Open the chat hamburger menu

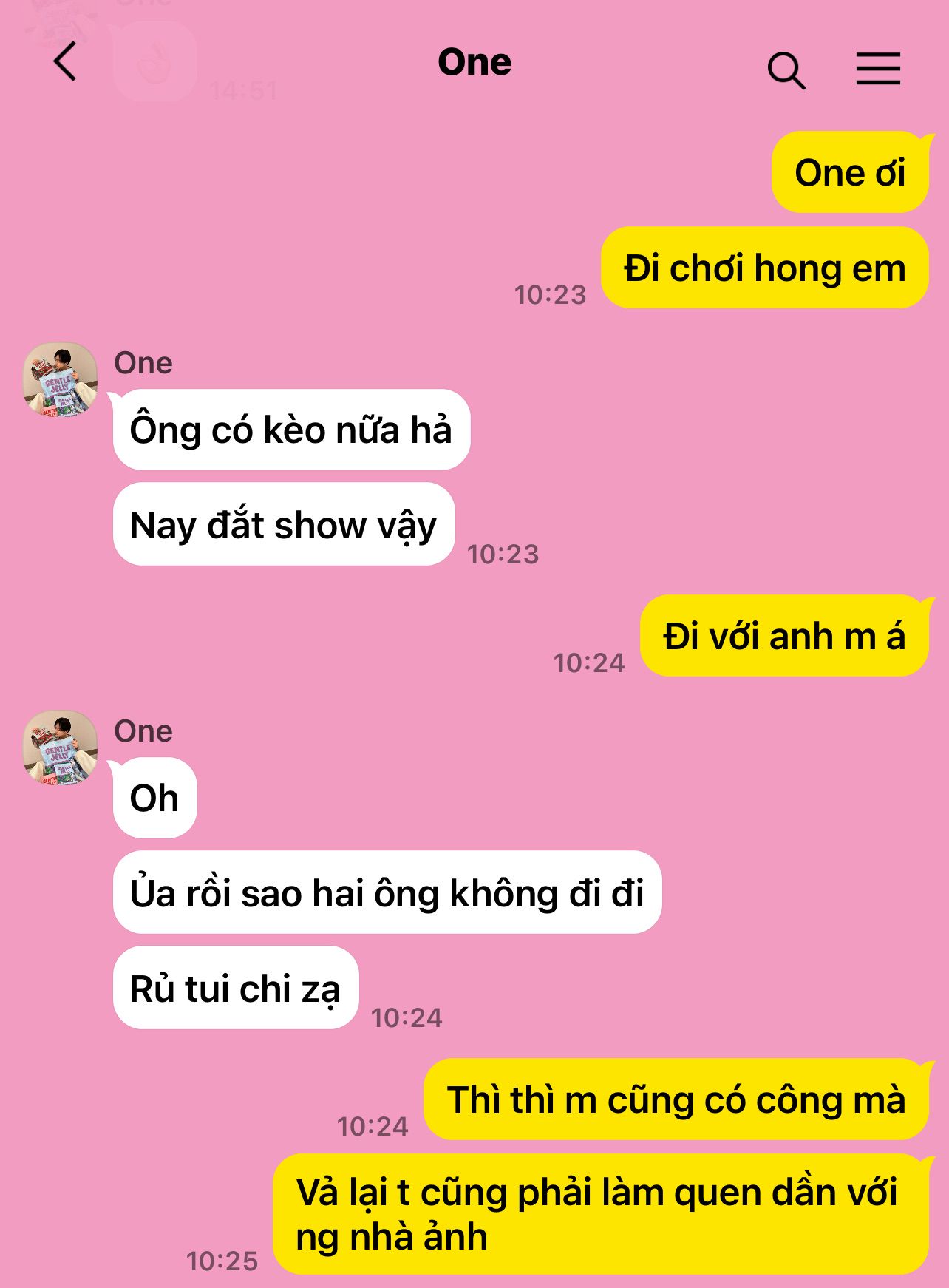(x=878, y=69)
